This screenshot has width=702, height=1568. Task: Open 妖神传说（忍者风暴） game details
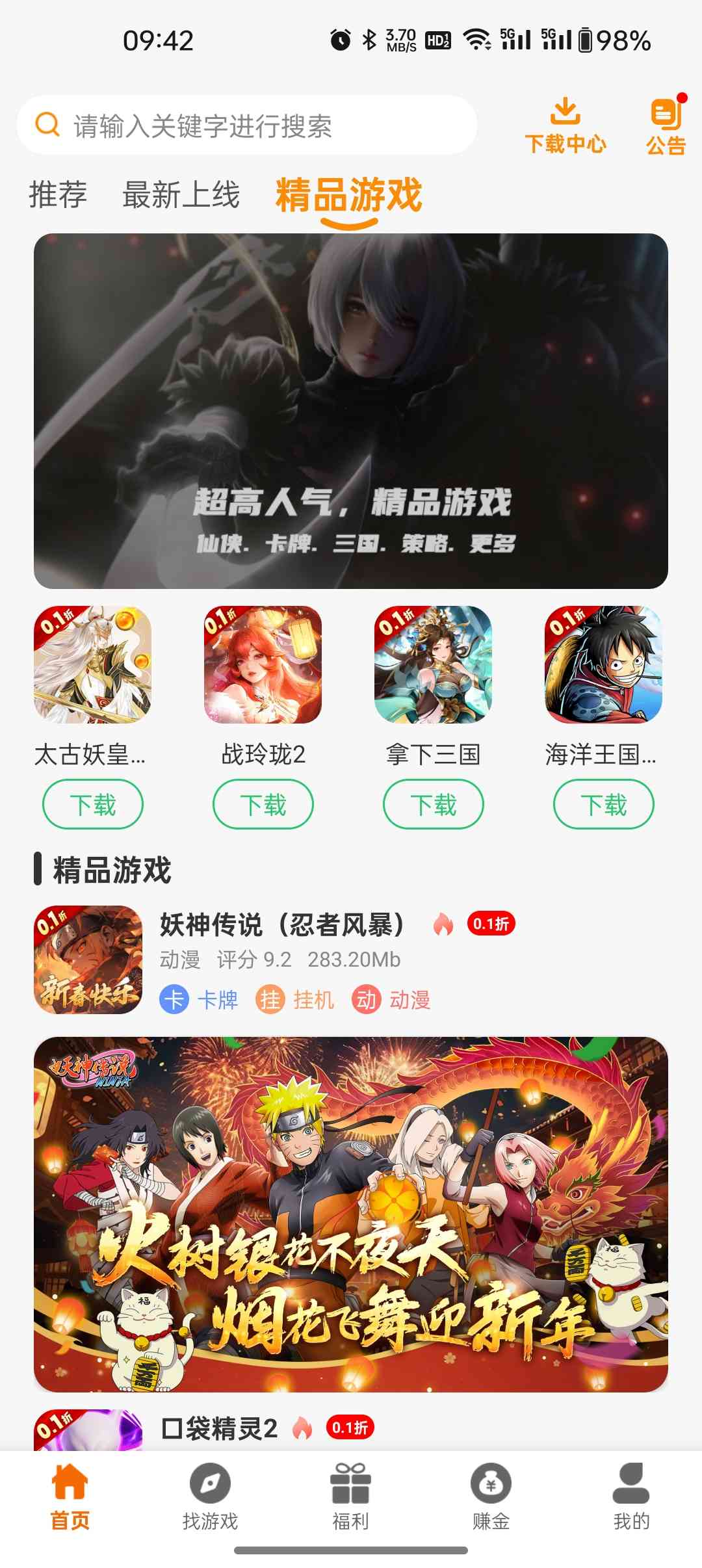[283, 925]
